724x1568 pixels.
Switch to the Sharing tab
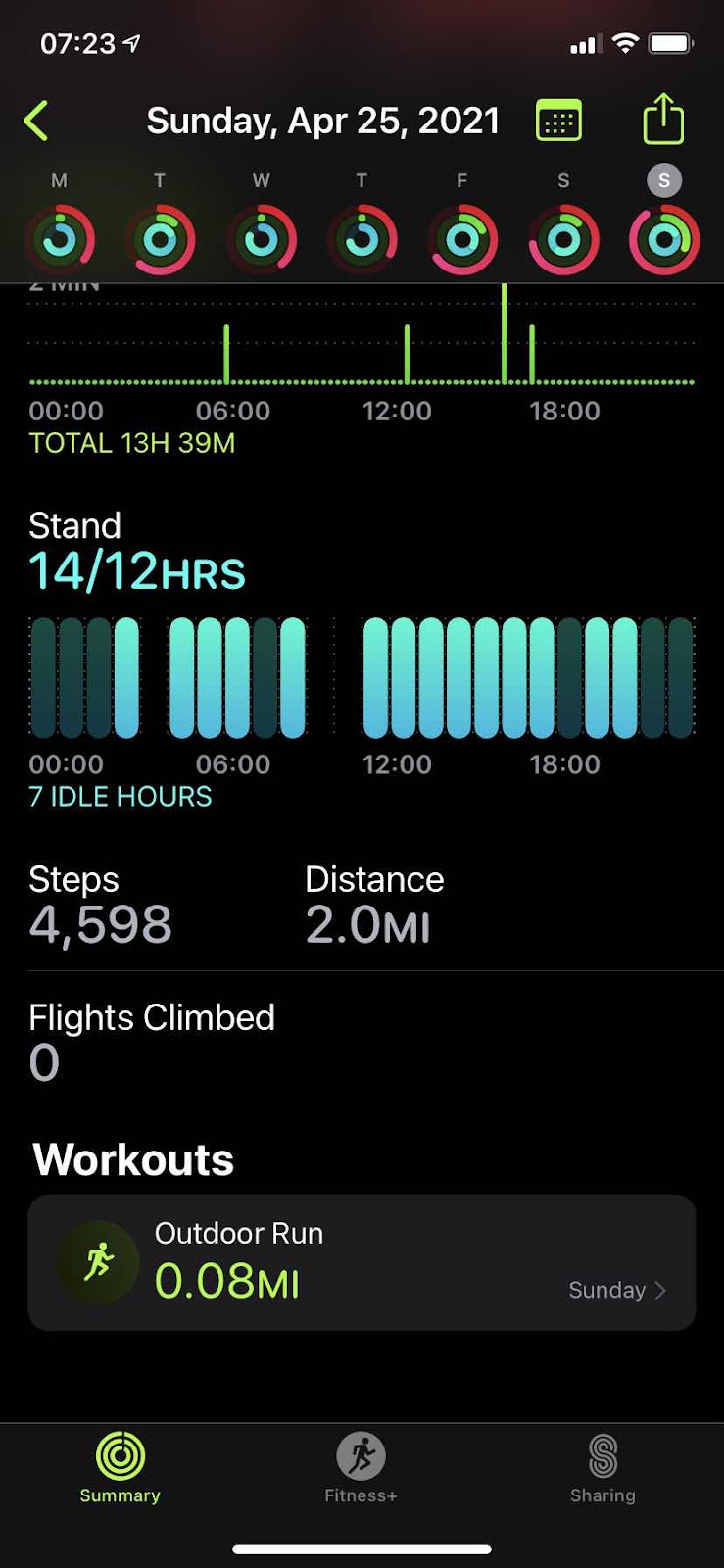click(603, 1467)
